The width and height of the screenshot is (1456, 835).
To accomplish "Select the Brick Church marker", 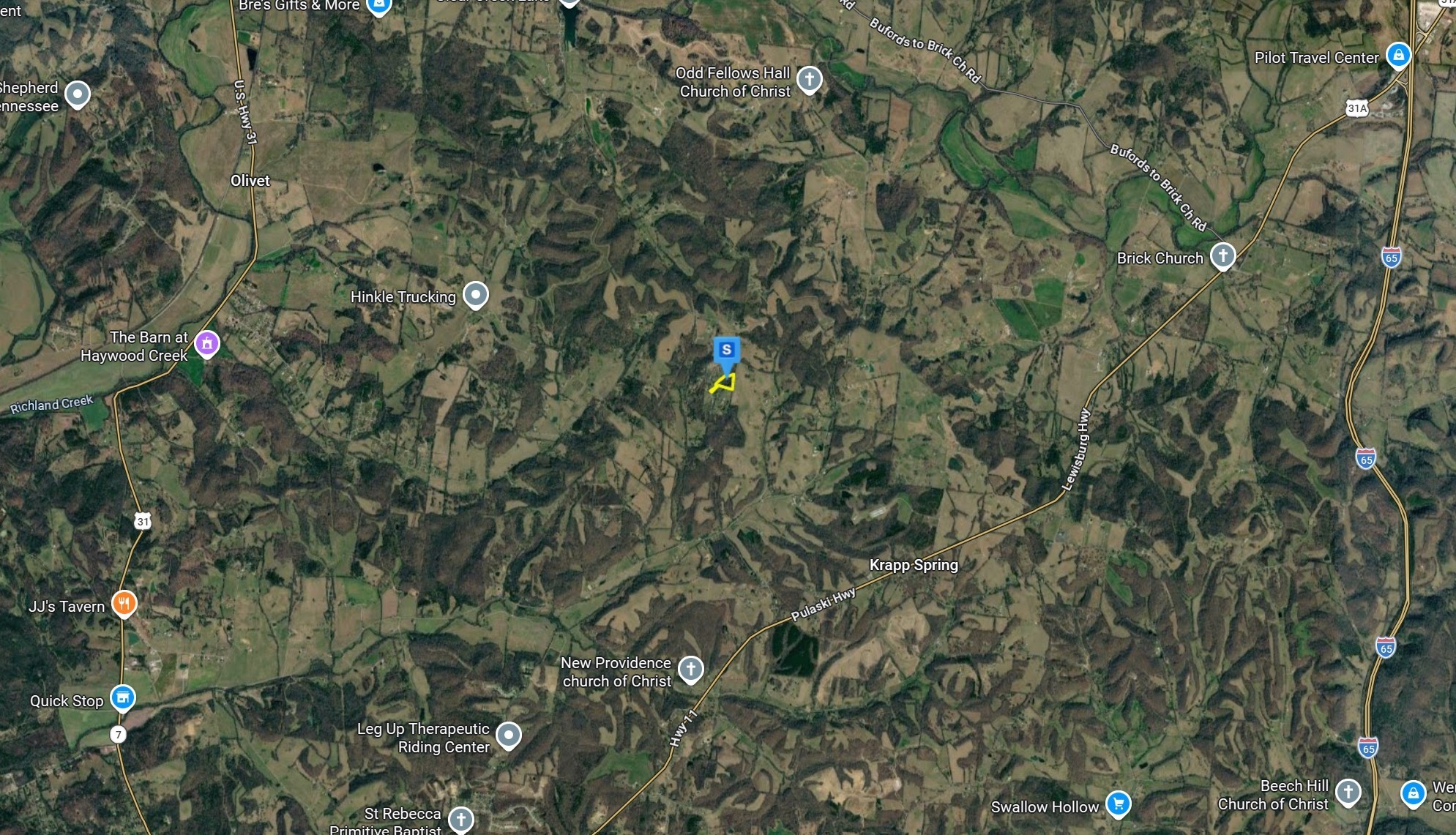I will 1222,256.
